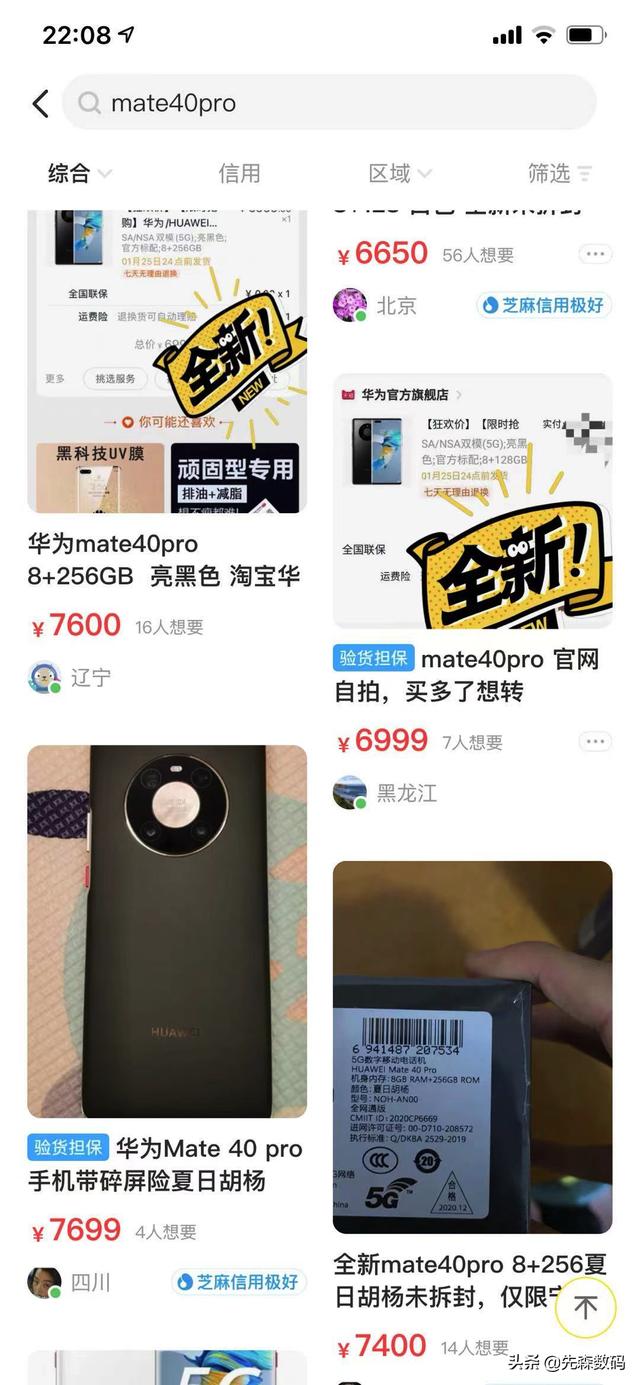640x1385 pixels.
Task: Open the 筛选 filter options
Action: pos(560,174)
